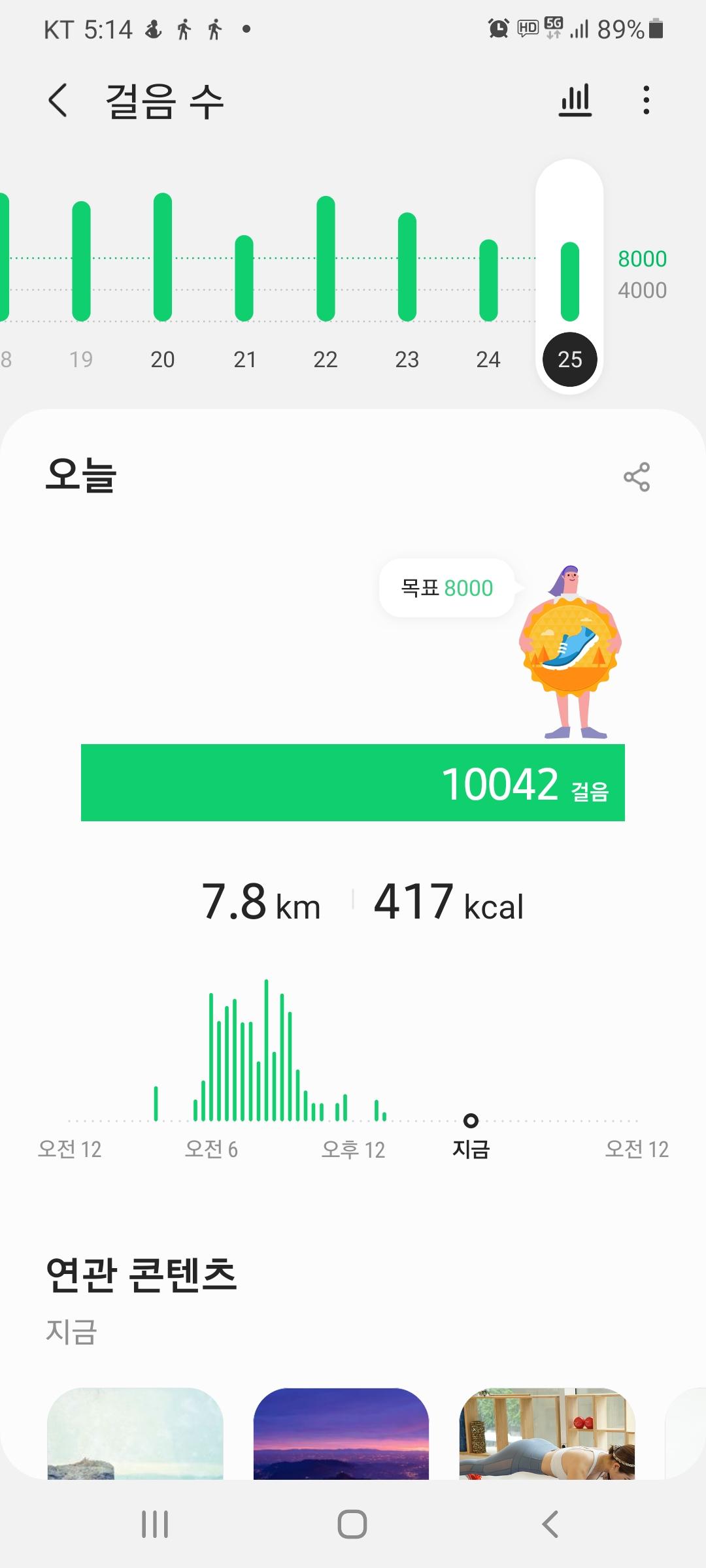
Task: Open the seaside rock content card
Action: click(x=135, y=1434)
